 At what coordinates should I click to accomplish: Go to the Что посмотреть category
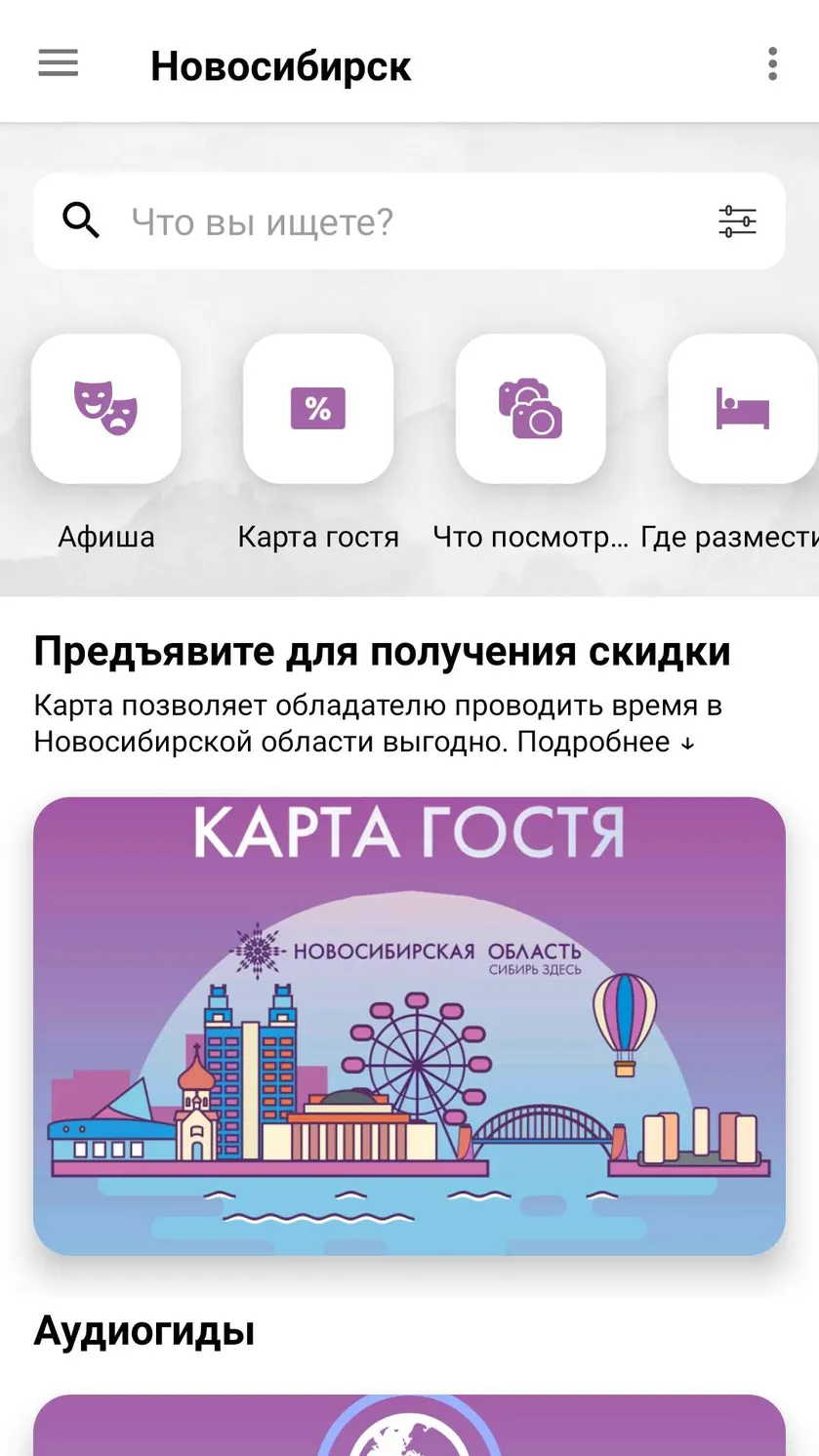531,409
